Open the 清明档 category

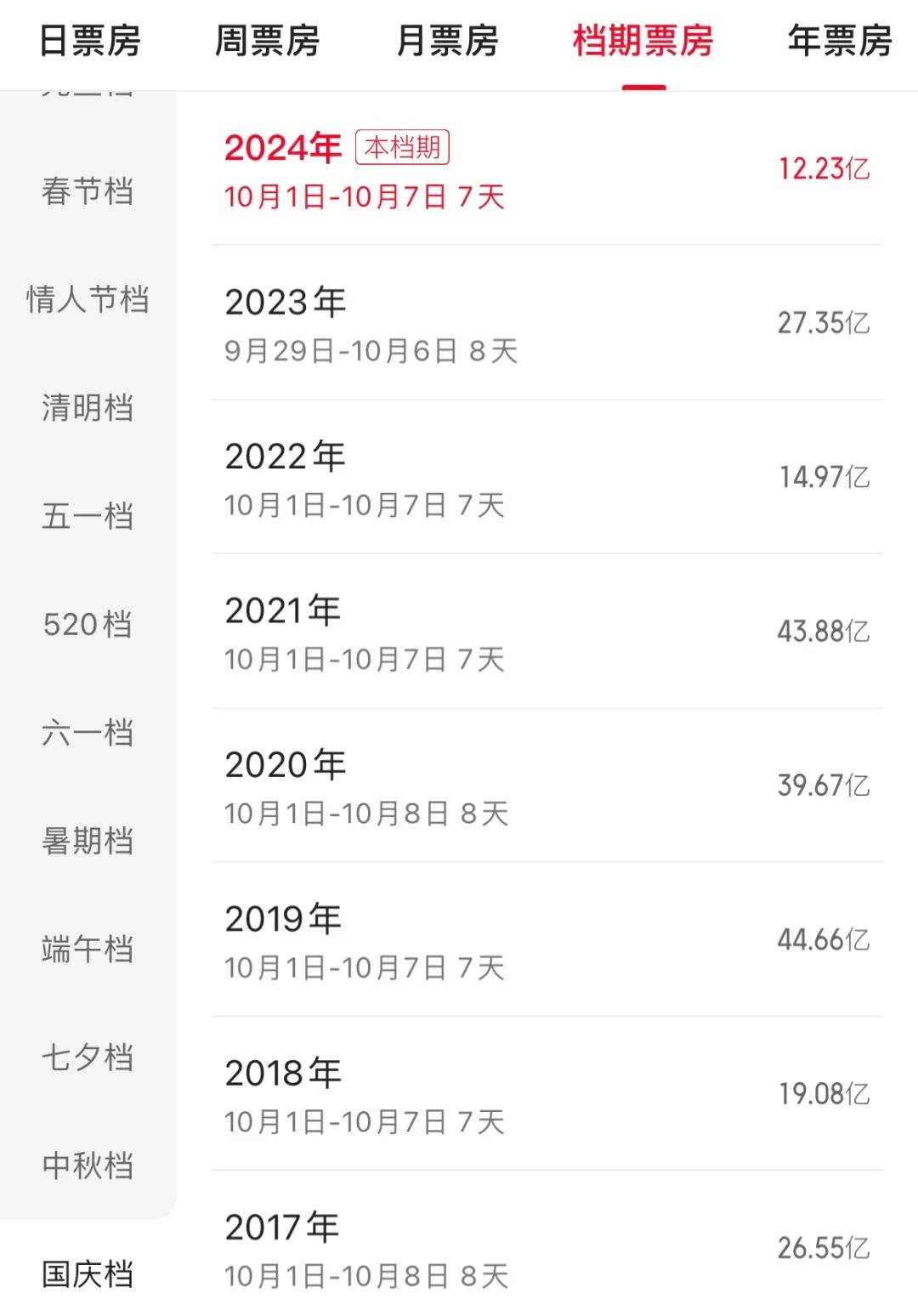click(x=88, y=407)
